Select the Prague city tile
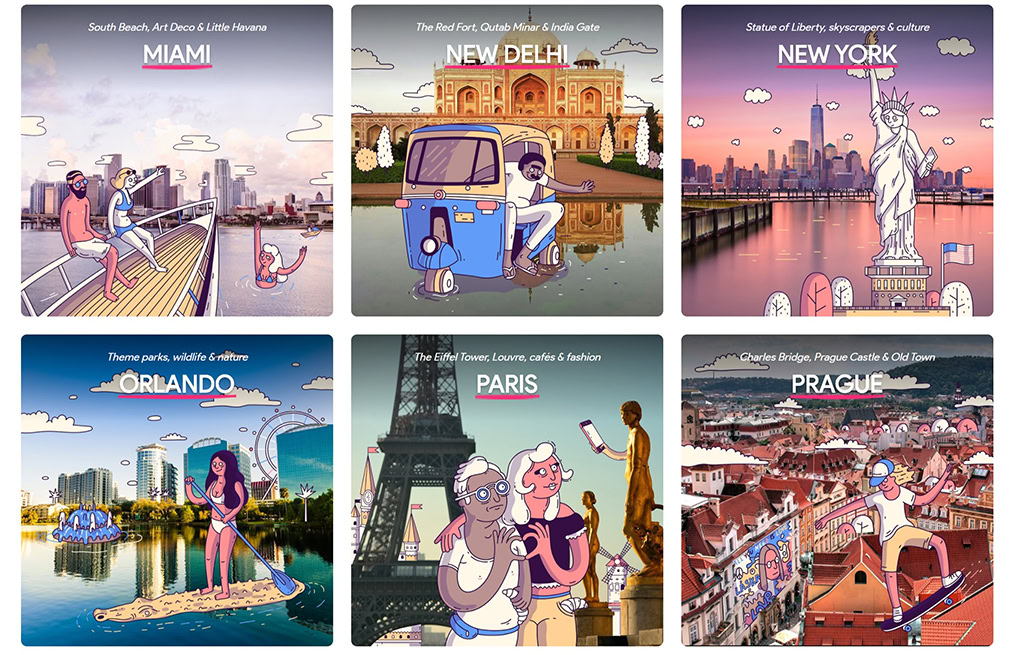1014x655 pixels. (x=837, y=490)
